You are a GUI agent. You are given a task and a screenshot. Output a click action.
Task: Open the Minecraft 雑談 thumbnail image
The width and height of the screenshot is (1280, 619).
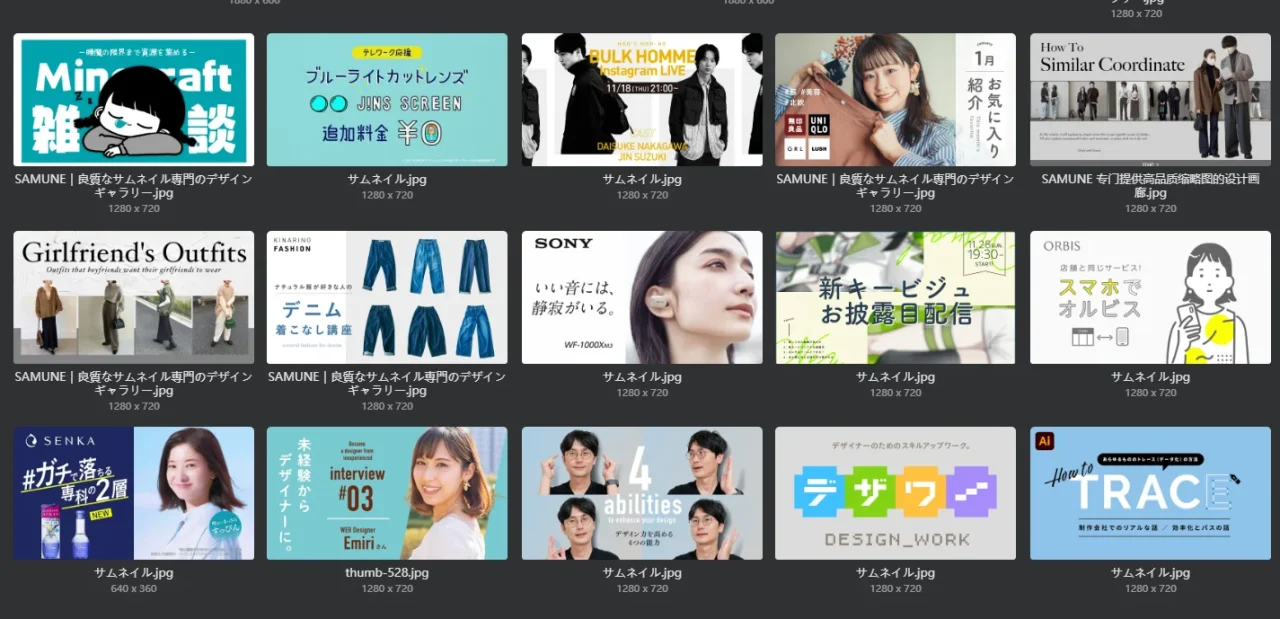coord(133,99)
